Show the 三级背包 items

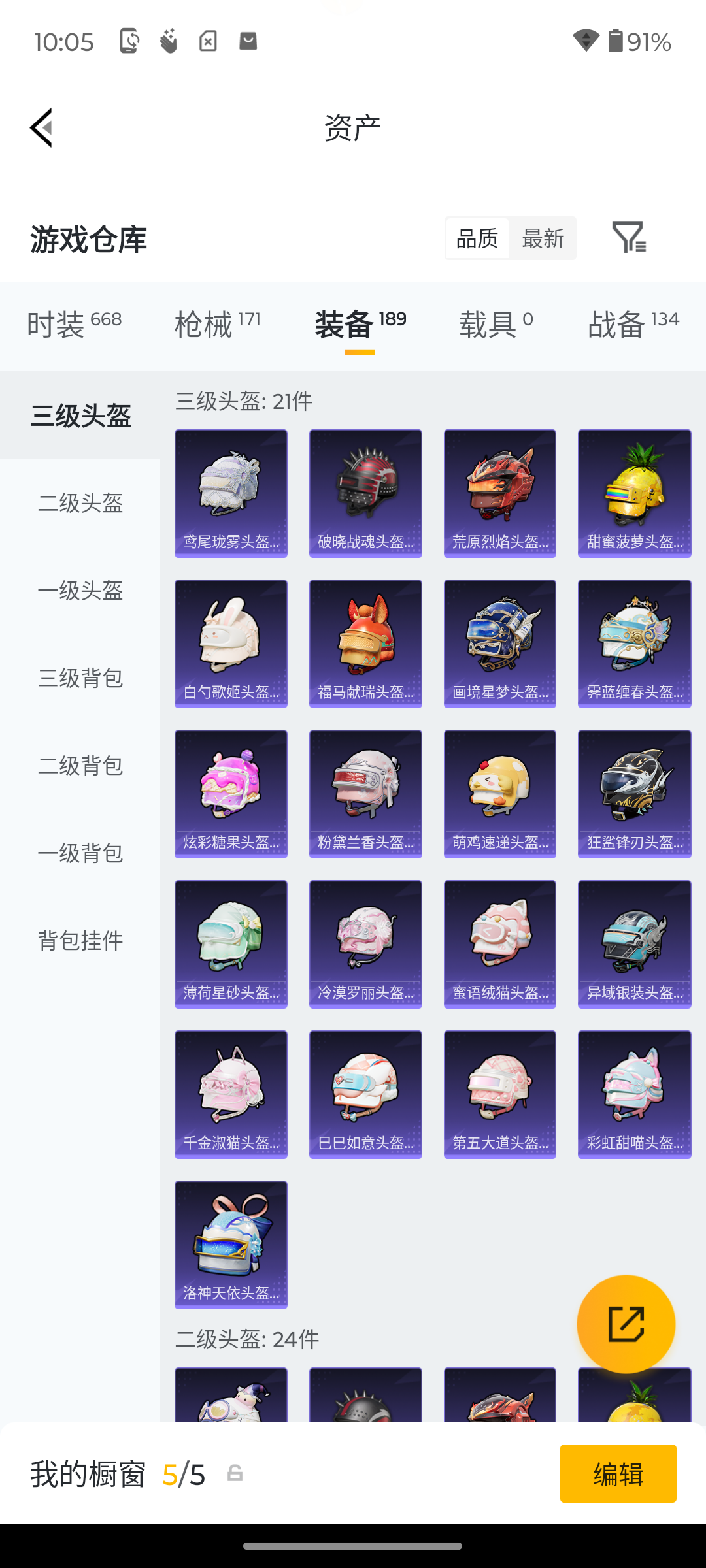[80, 679]
